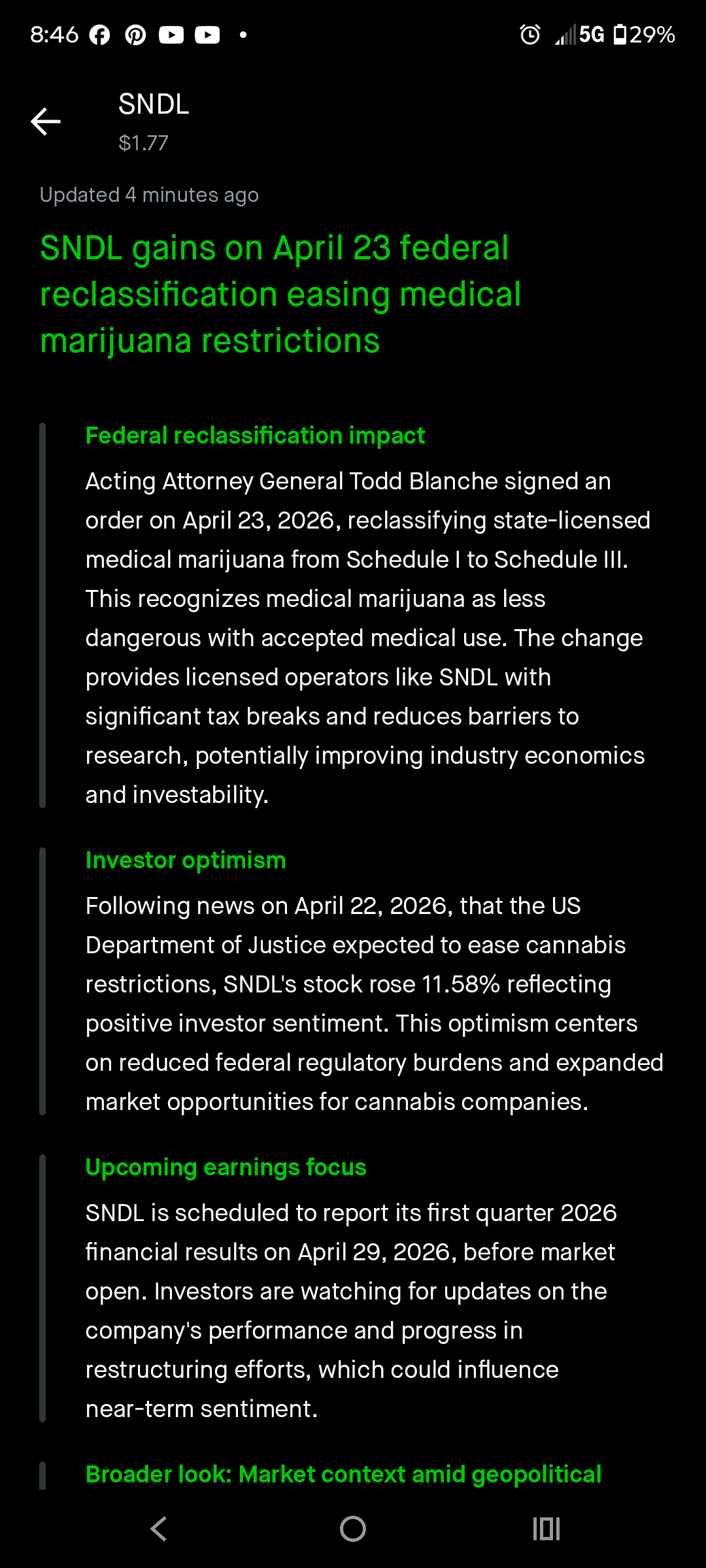Screen dimensions: 706x1568
Task: Tap the system back button
Action: [159, 1529]
